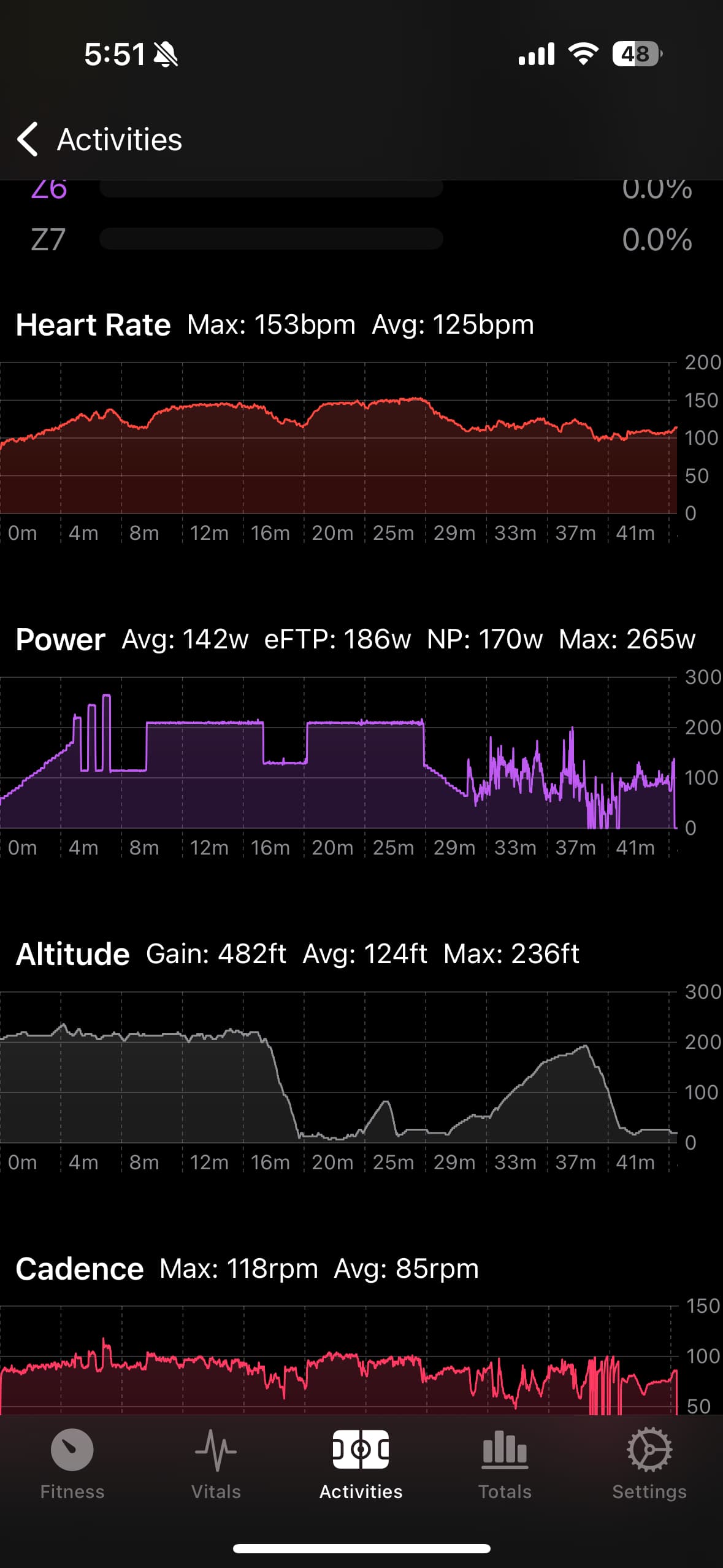The width and height of the screenshot is (723, 1568).
Task: Switch to the Totals tab
Action: 505,1465
